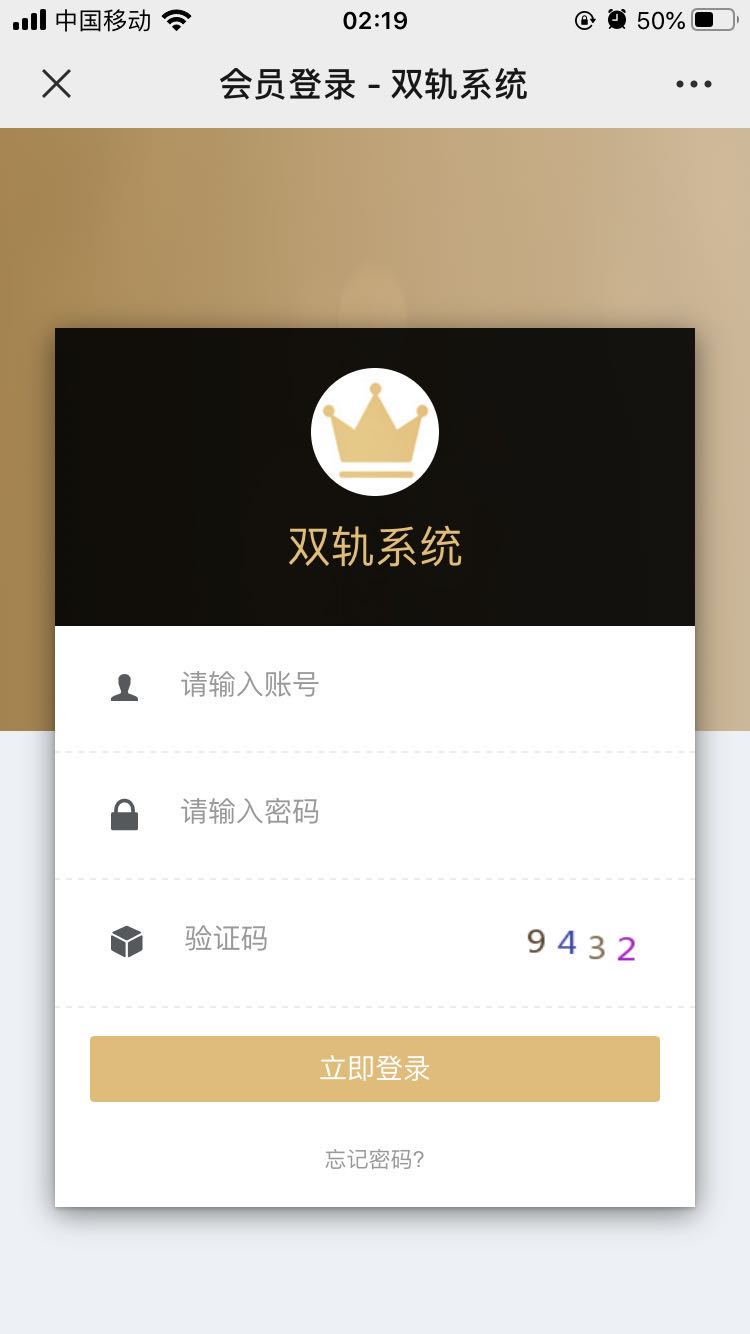Tap the 立即登录 login button
The height and width of the screenshot is (1334, 750).
[x=375, y=1069]
